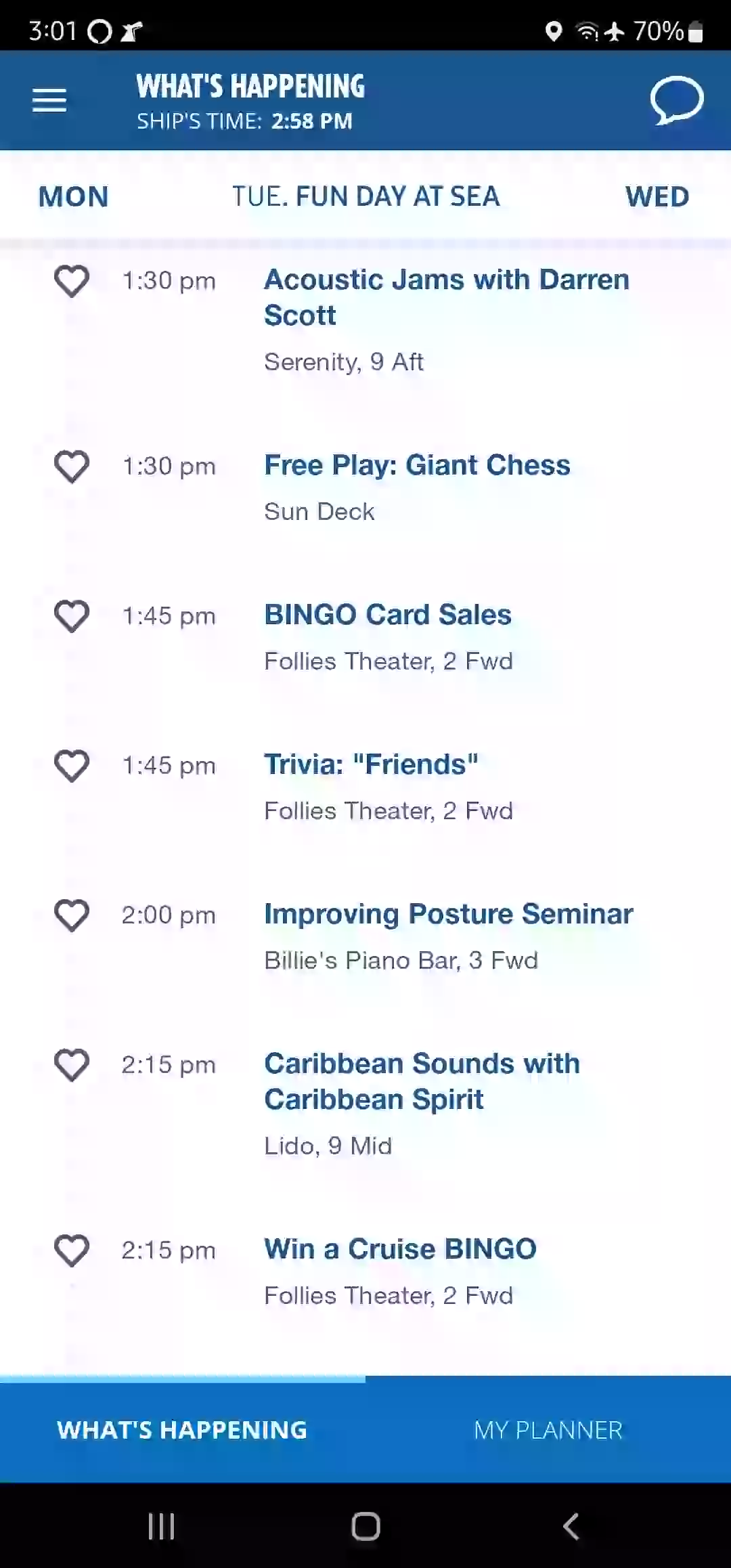Switch to the WED day tab
Image resolution: width=731 pixels, height=1568 pixels.
click(657, 197)
